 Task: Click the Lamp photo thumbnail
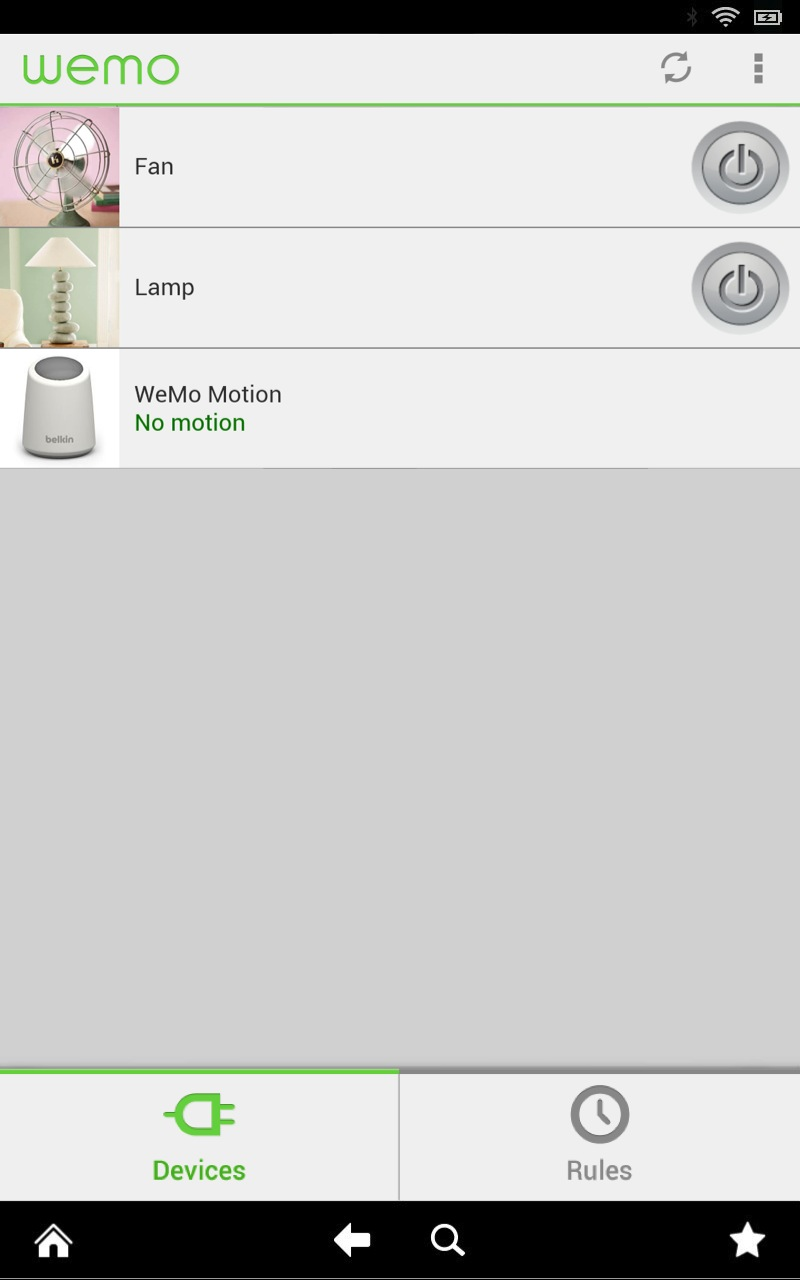point(59,287)
